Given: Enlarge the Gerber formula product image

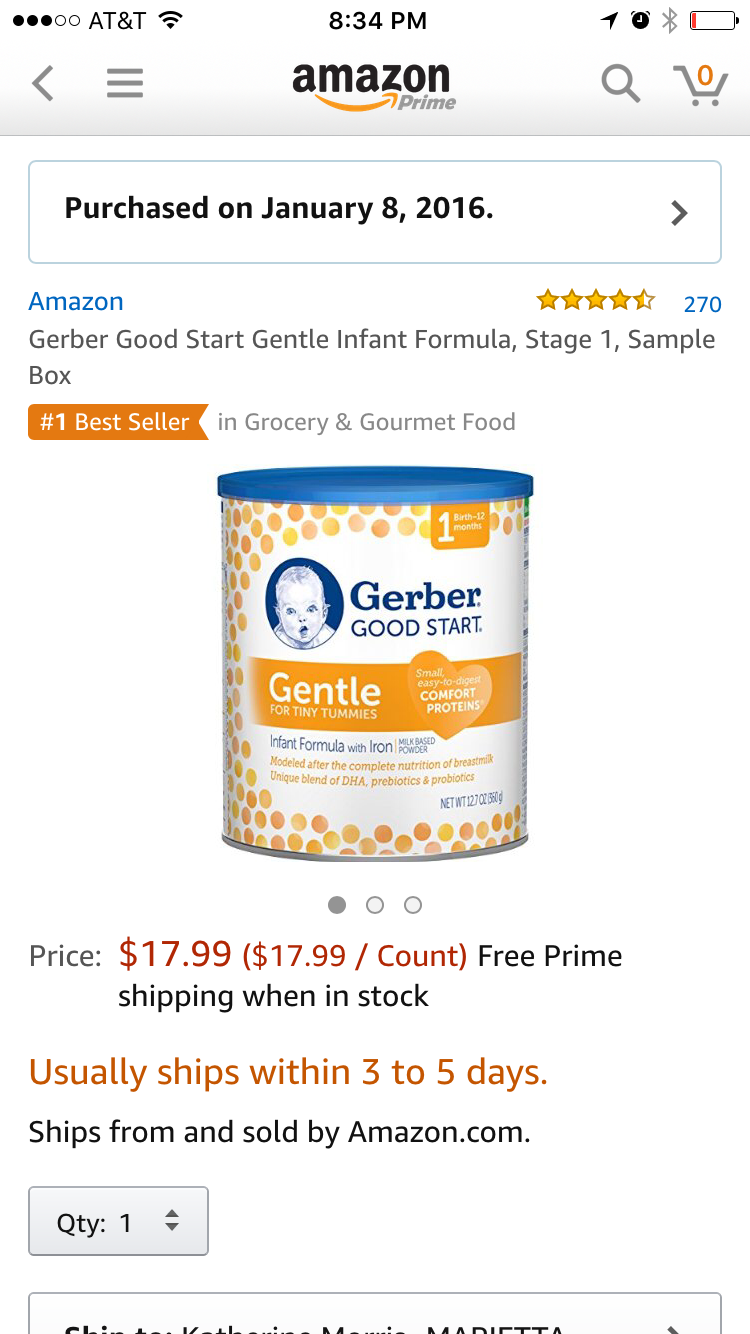Looking at the screenshot, I should pos(375,662).
